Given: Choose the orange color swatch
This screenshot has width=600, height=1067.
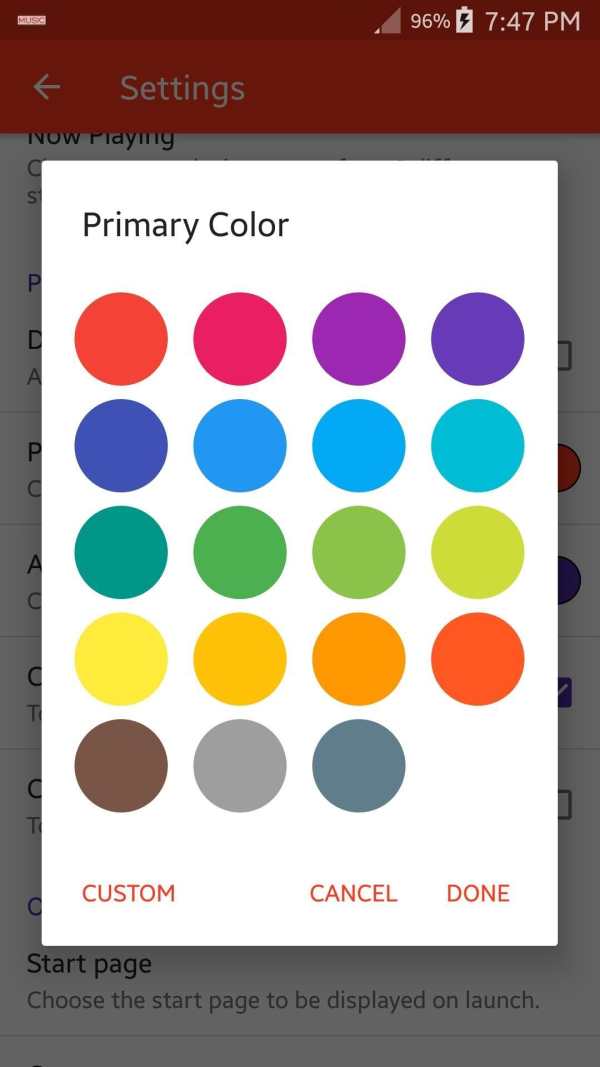Looking at the screenshot, I should tap(359, 659).
